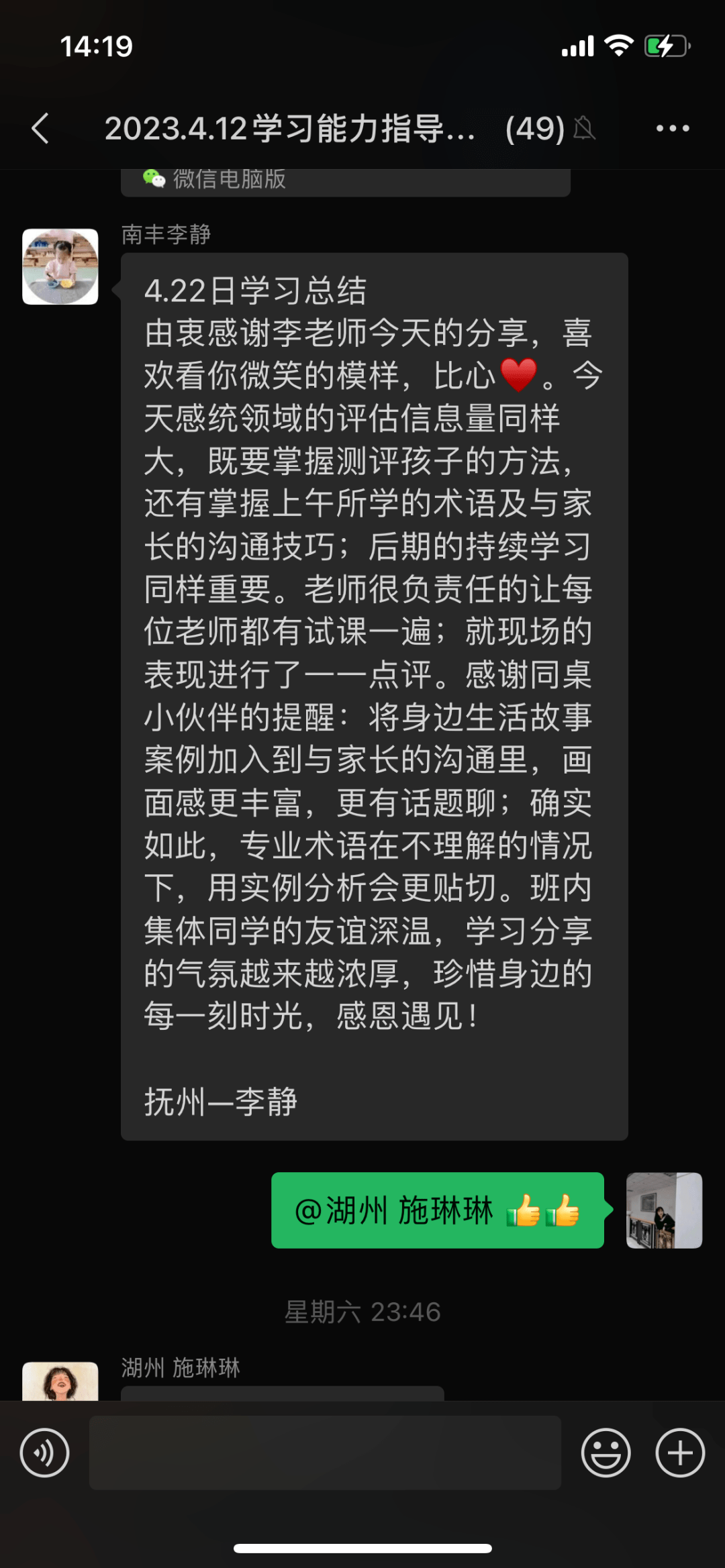725x1568 pixels.
Task: Switch to voice message input
Action: (x=44, y=1453)
